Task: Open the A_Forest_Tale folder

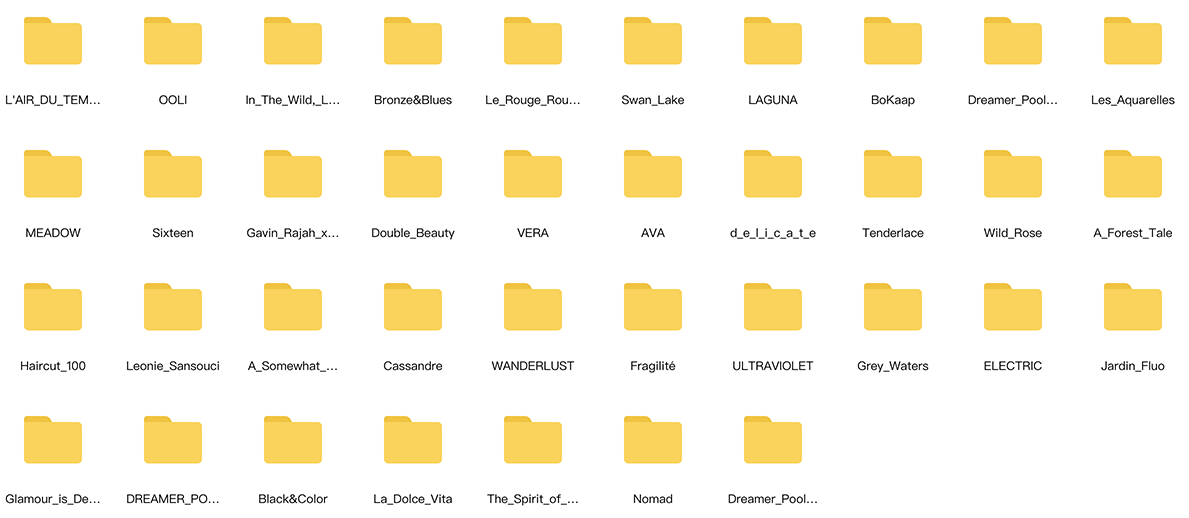Action: [x=1133, y=175]
